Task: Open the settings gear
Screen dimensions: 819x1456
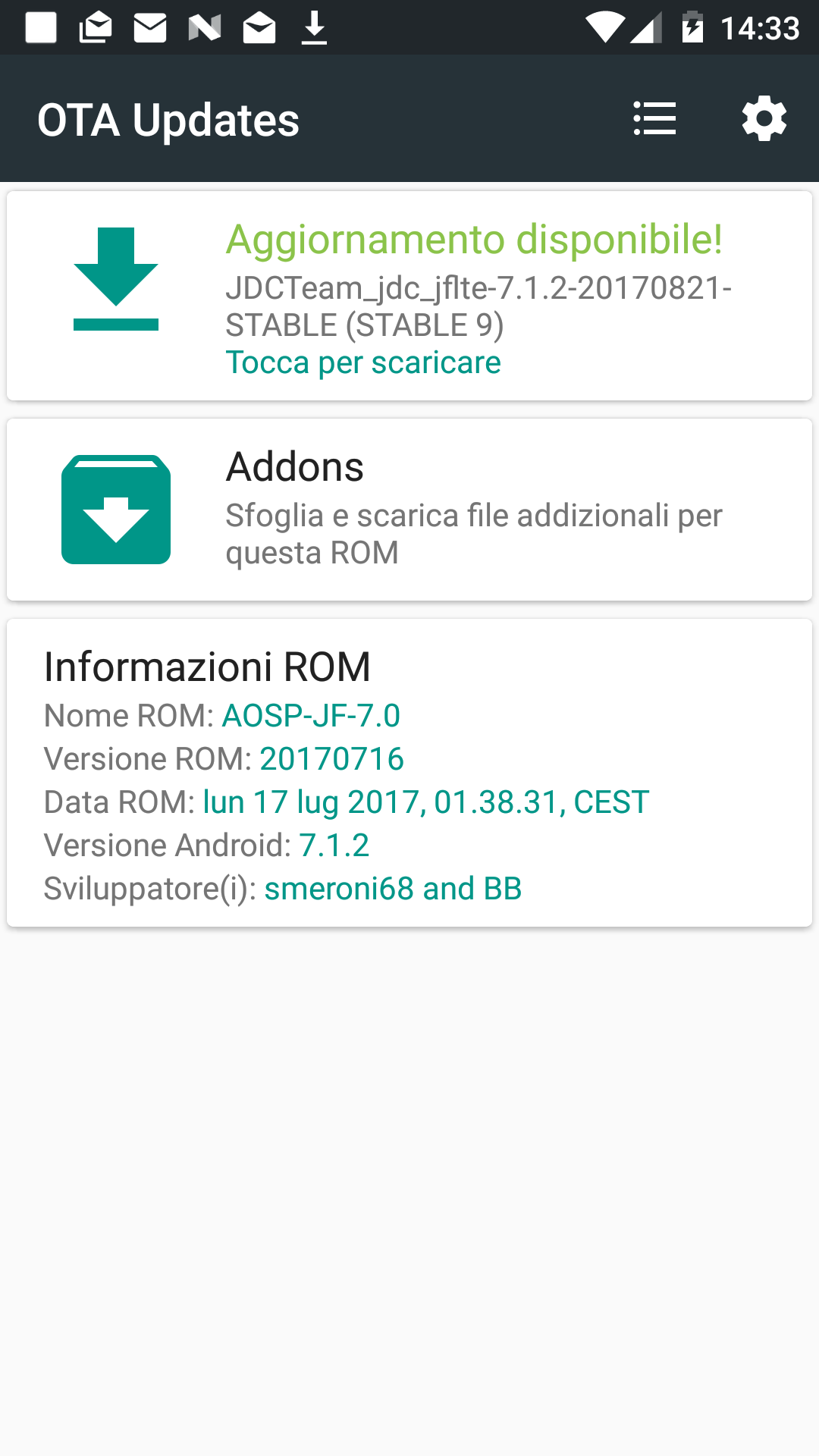Action: point(764,119)
